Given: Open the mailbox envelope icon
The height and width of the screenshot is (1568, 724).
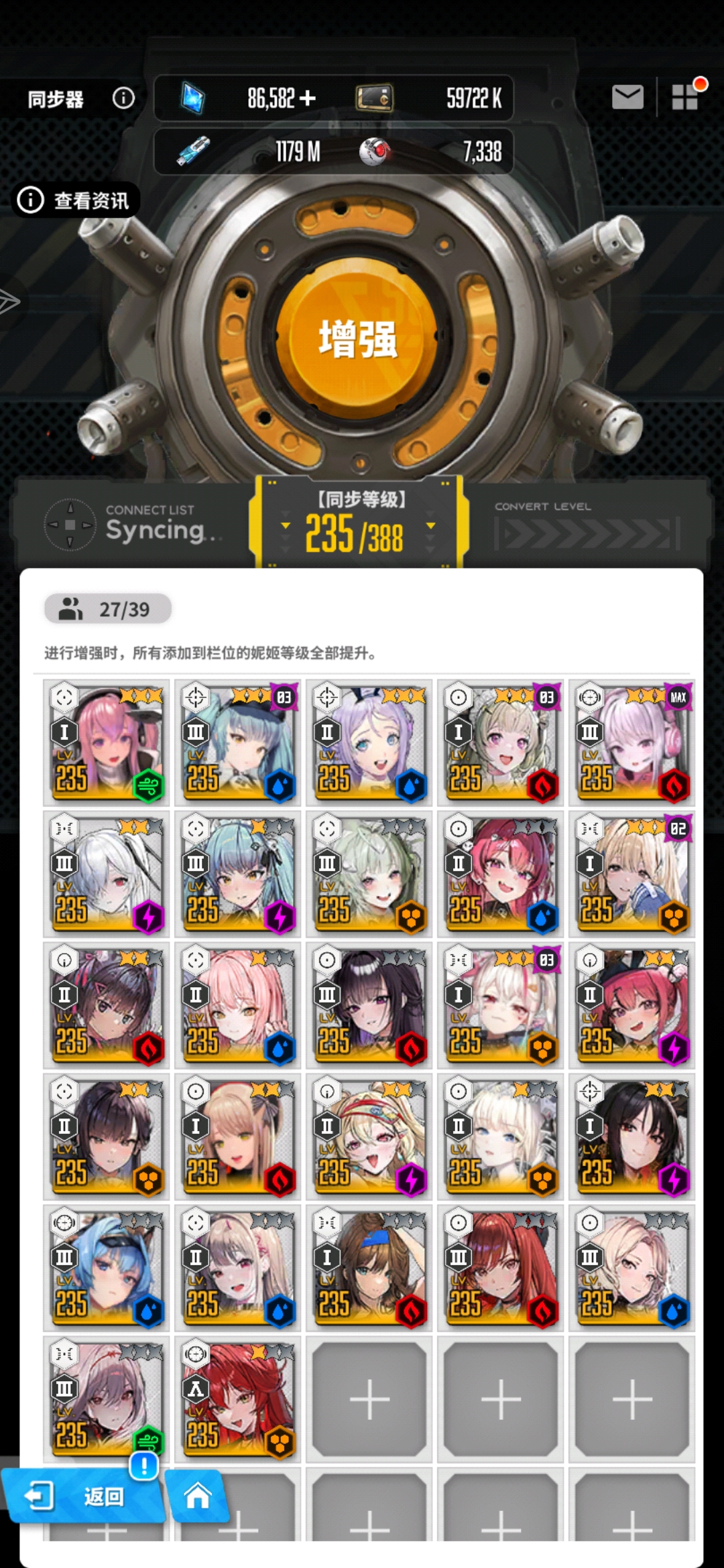Looking at the screenshot, I should [627, 98].
